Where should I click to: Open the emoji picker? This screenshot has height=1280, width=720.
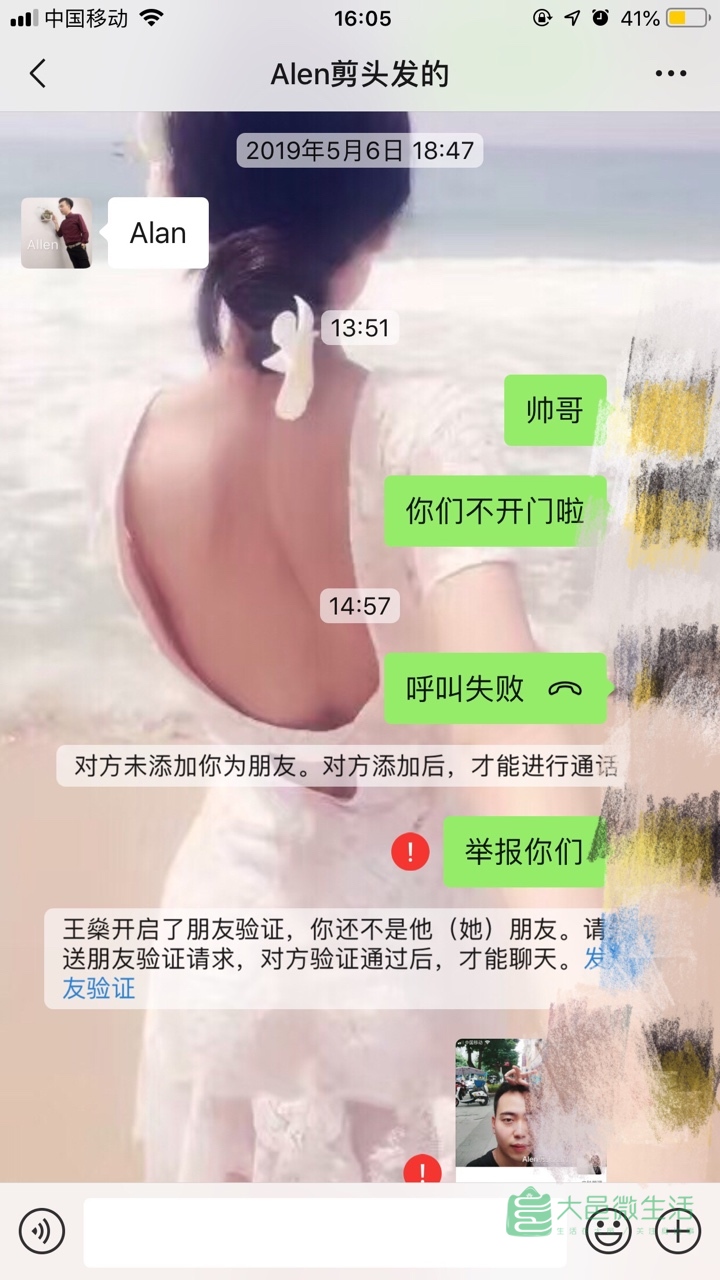(x=606, y=1231)
